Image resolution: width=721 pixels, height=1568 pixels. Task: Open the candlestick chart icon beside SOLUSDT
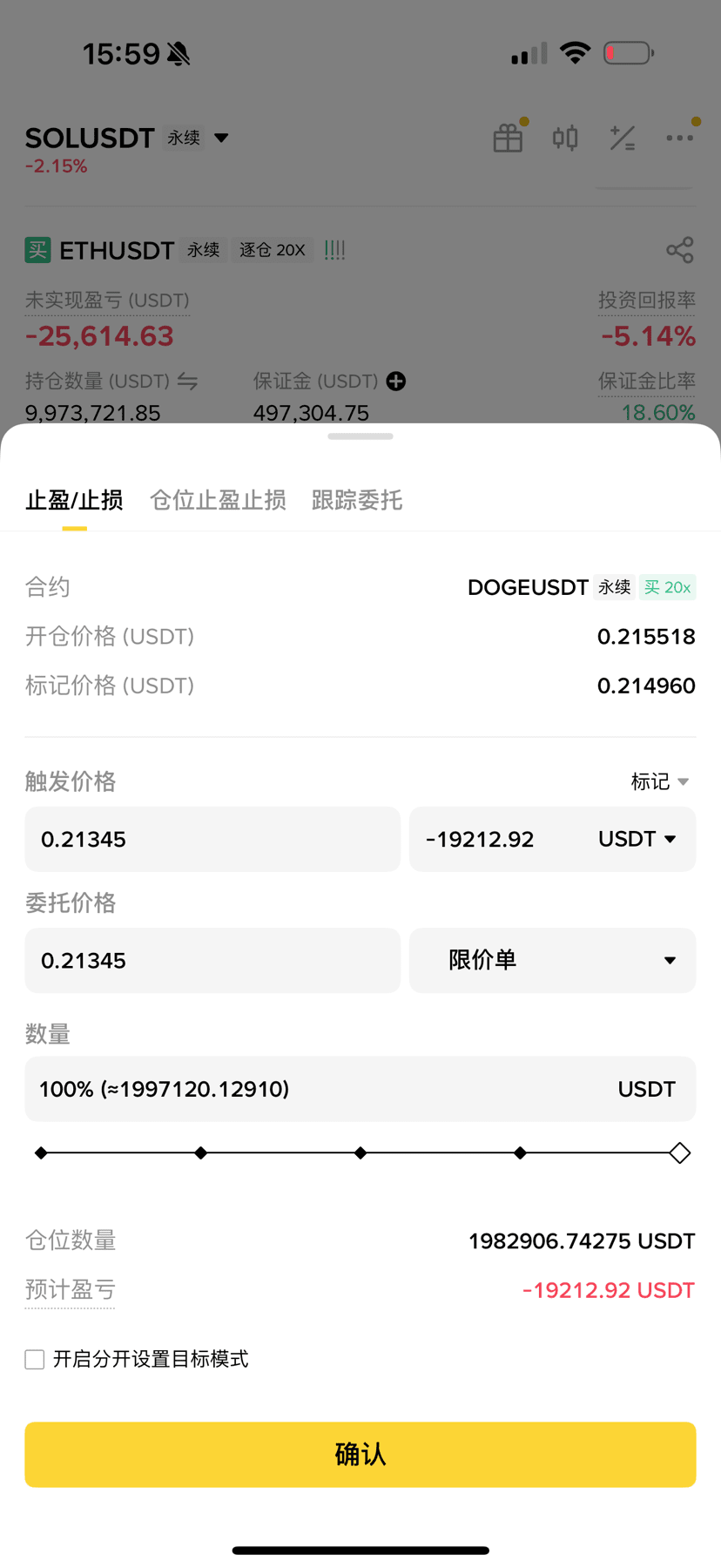(564, 138)
